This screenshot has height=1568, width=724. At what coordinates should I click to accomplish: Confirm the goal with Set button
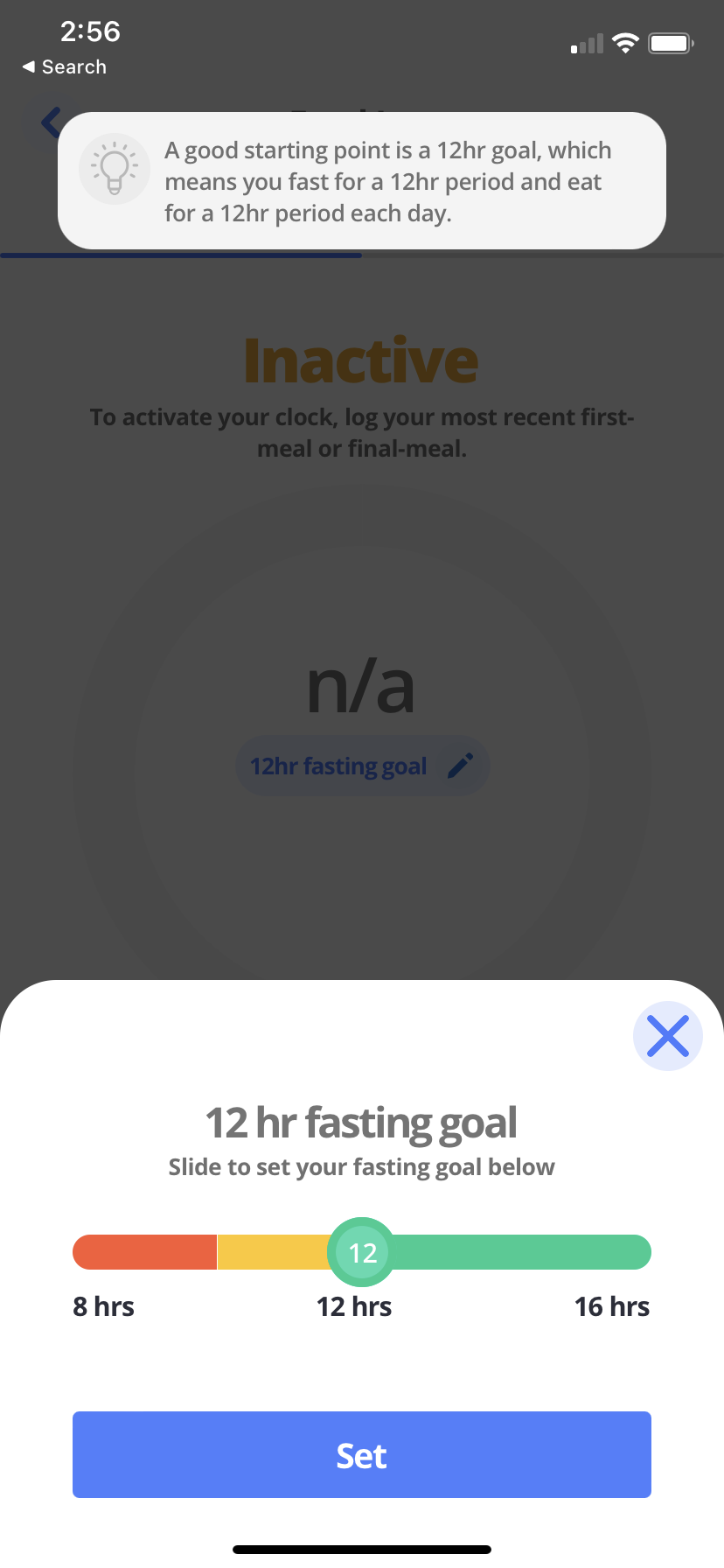(362, 1454)
